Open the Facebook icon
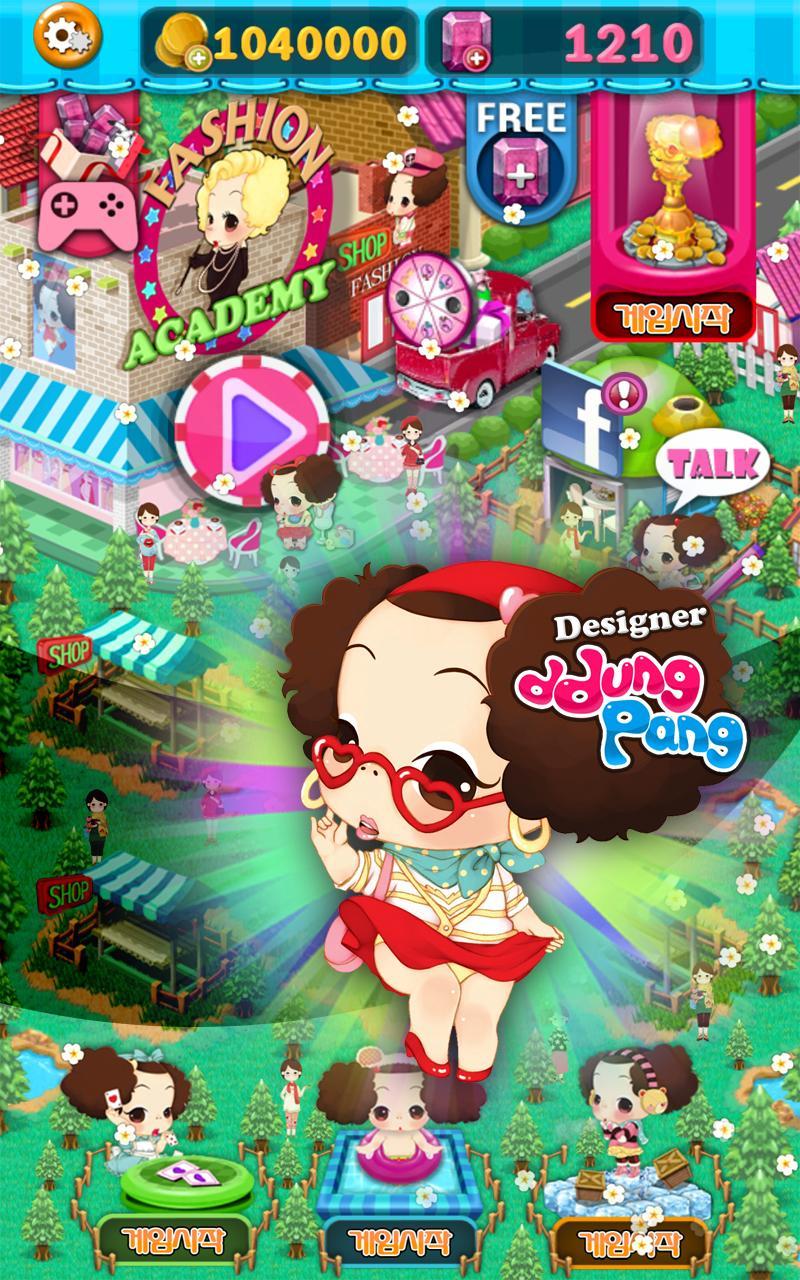800x1280 pixels. (x=584, y=418)
